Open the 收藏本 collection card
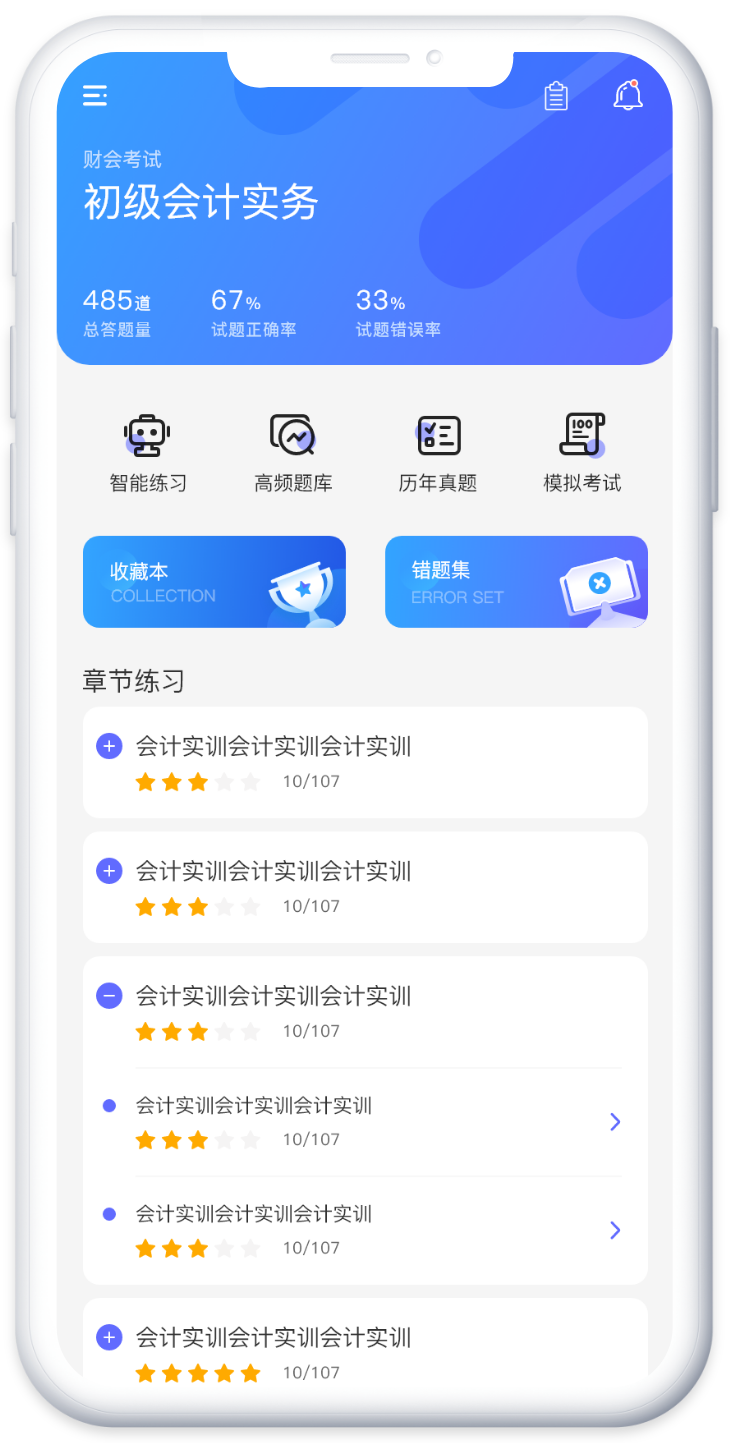Screen dimensions: 737x1444 click(x=214, y=582)
